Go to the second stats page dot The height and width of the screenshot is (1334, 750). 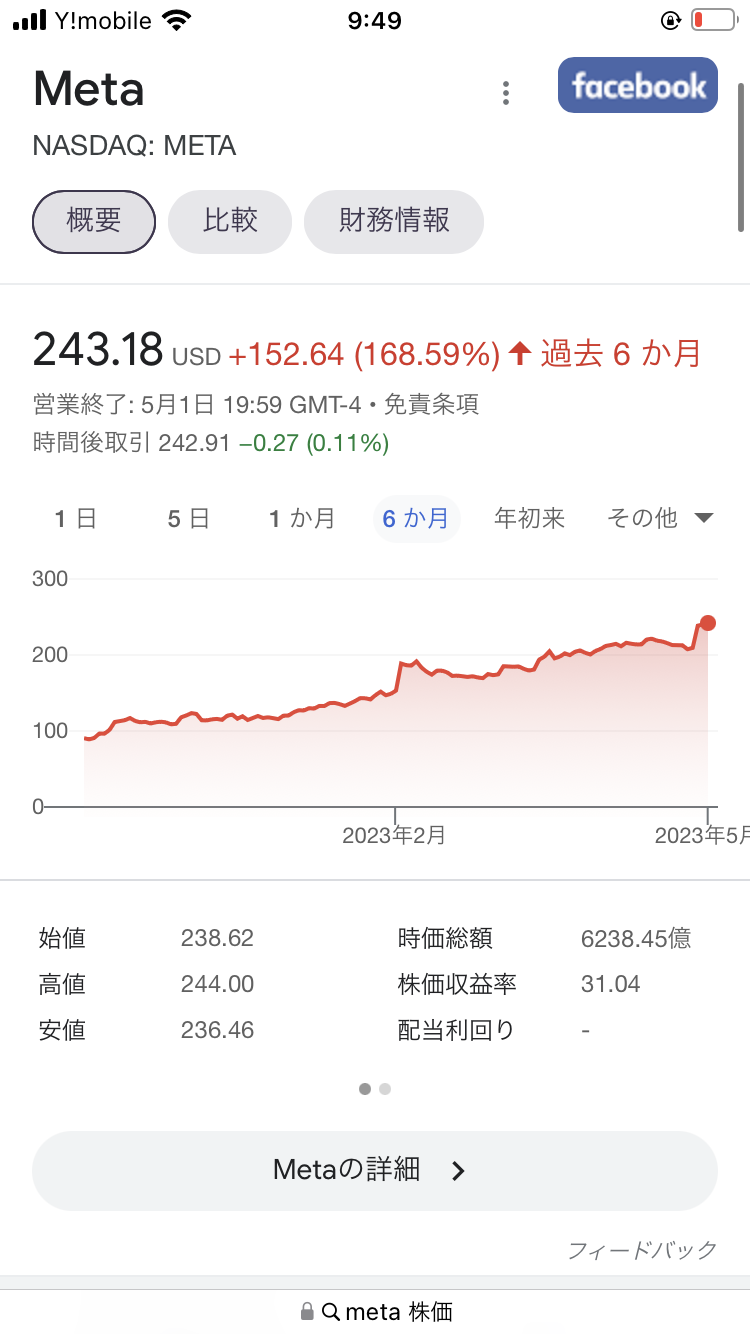pos(385,1089)
